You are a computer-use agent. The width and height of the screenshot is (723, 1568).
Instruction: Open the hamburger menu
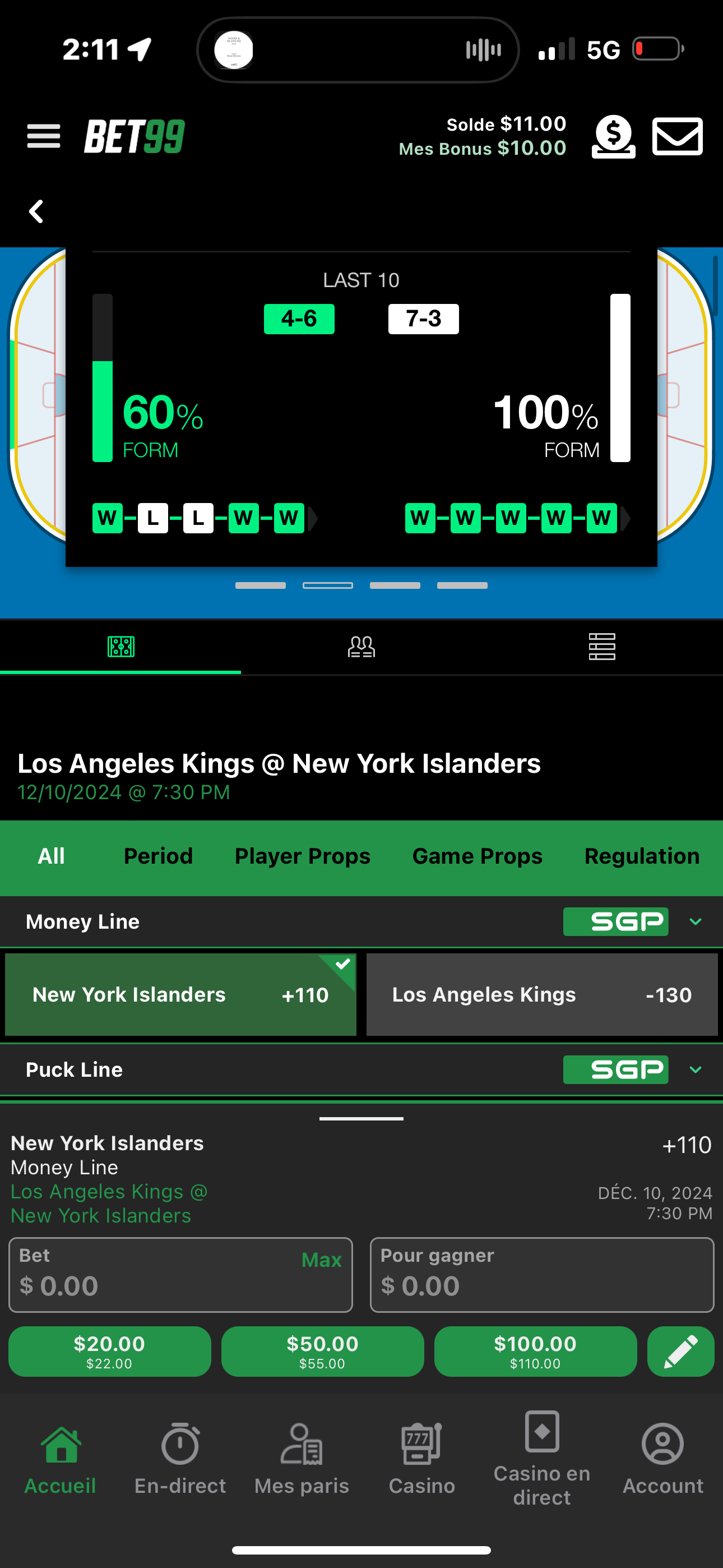44,136
